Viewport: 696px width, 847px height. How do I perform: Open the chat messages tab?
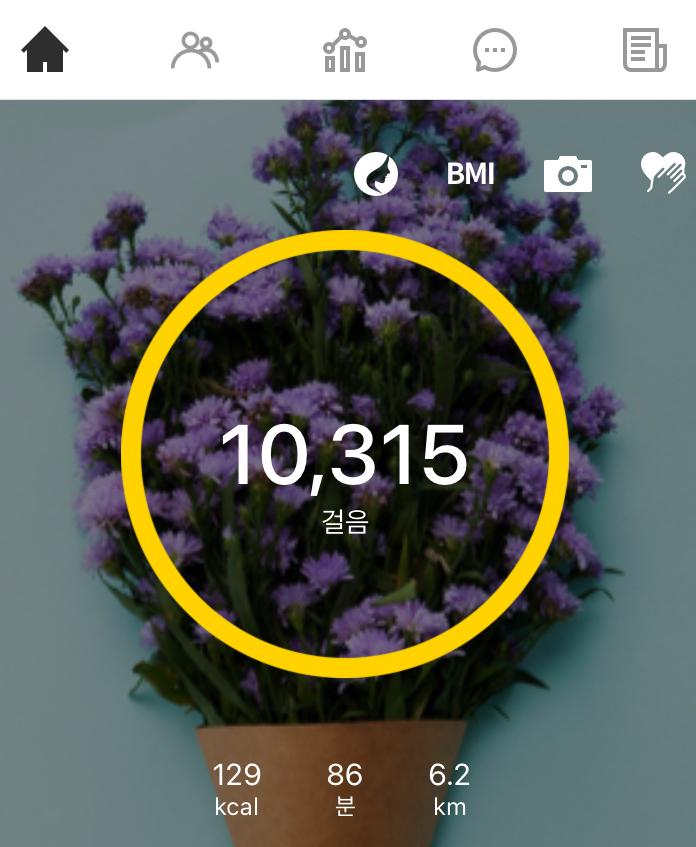495,50
